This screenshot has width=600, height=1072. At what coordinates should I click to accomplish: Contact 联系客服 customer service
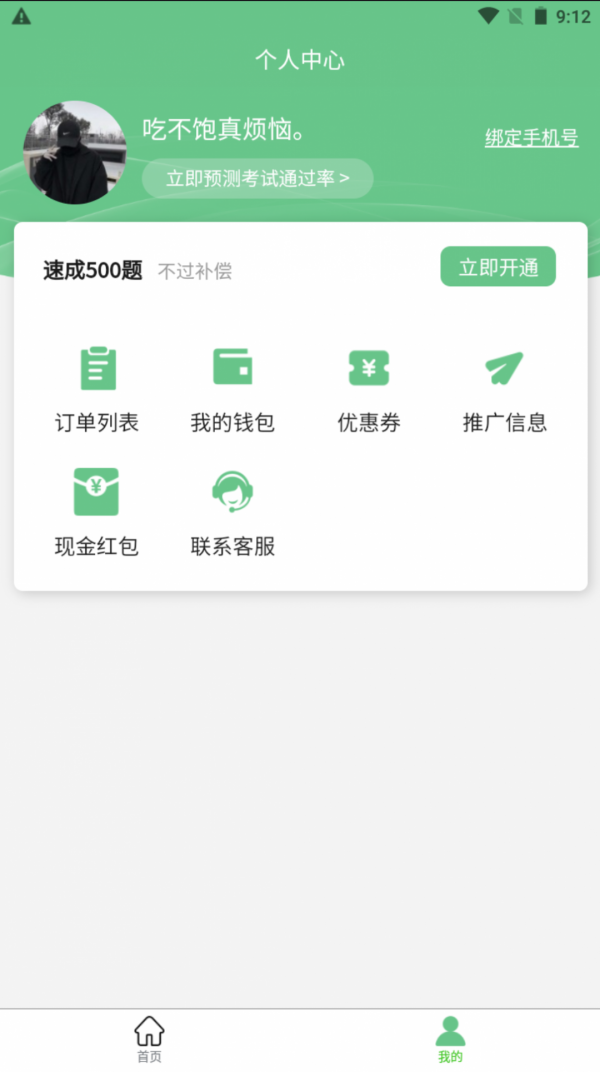tap(232, 511)
